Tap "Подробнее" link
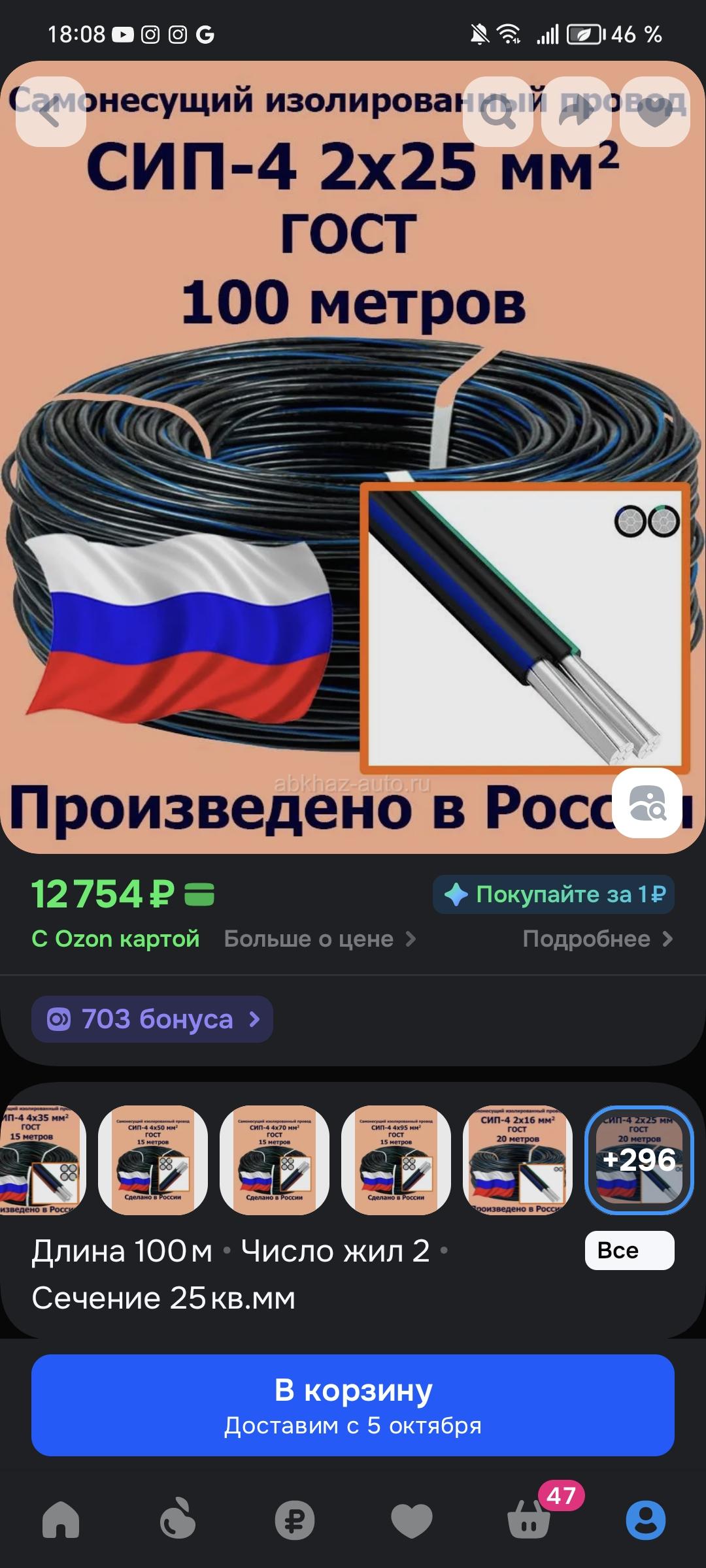 (597, 939)
